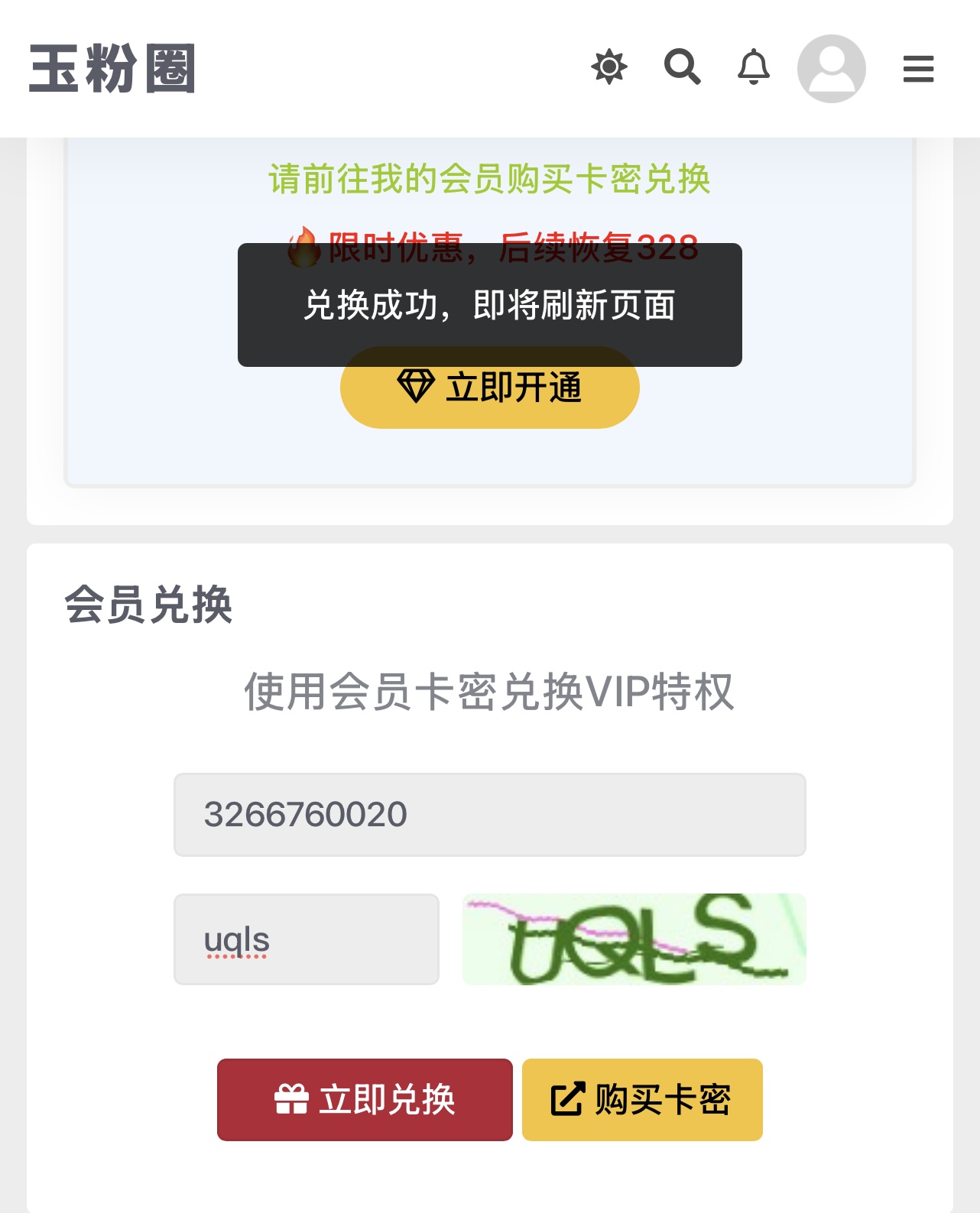Refresh the captcha image
The image size is (980, 1213).
pos(634,939)
